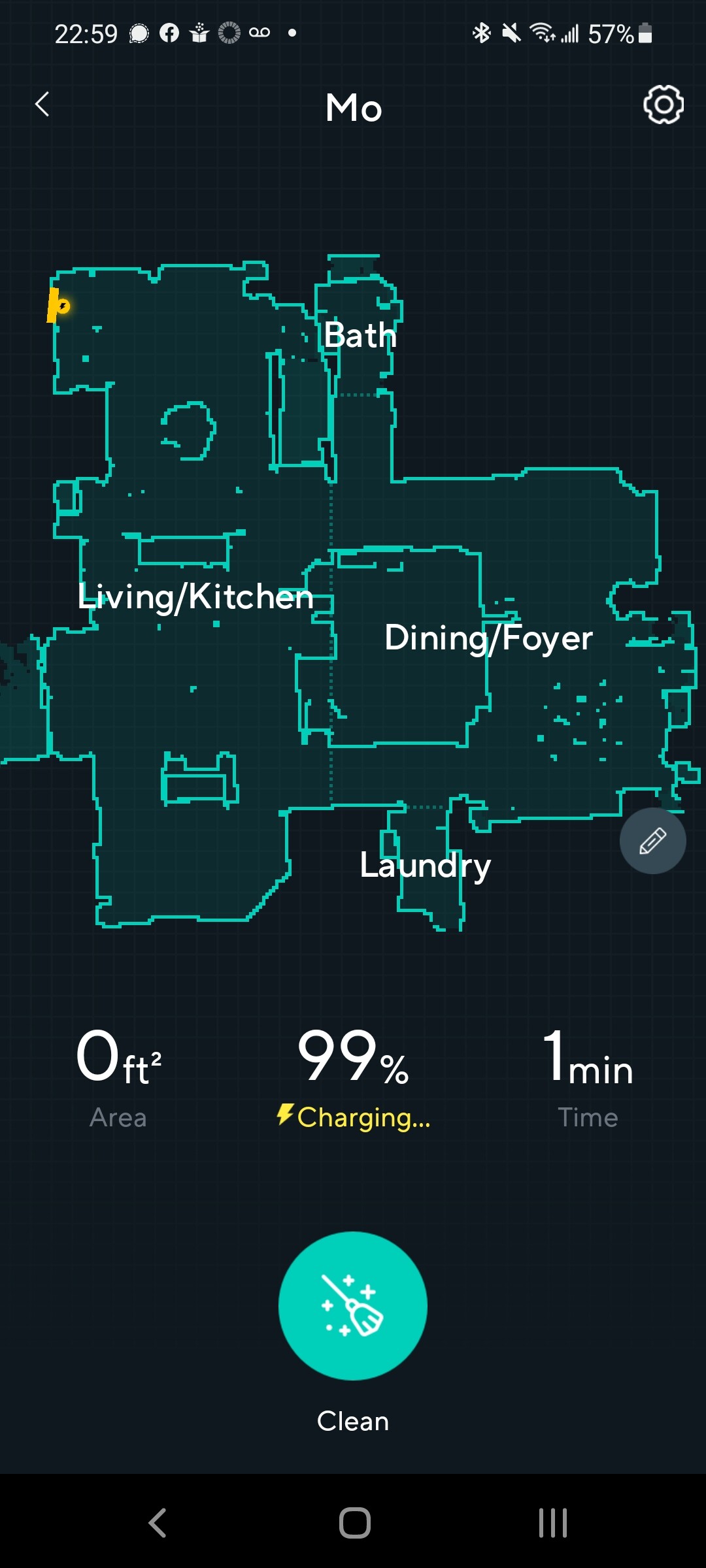Tap the system home button
706x1568 pixels.
click(354, 1523)
